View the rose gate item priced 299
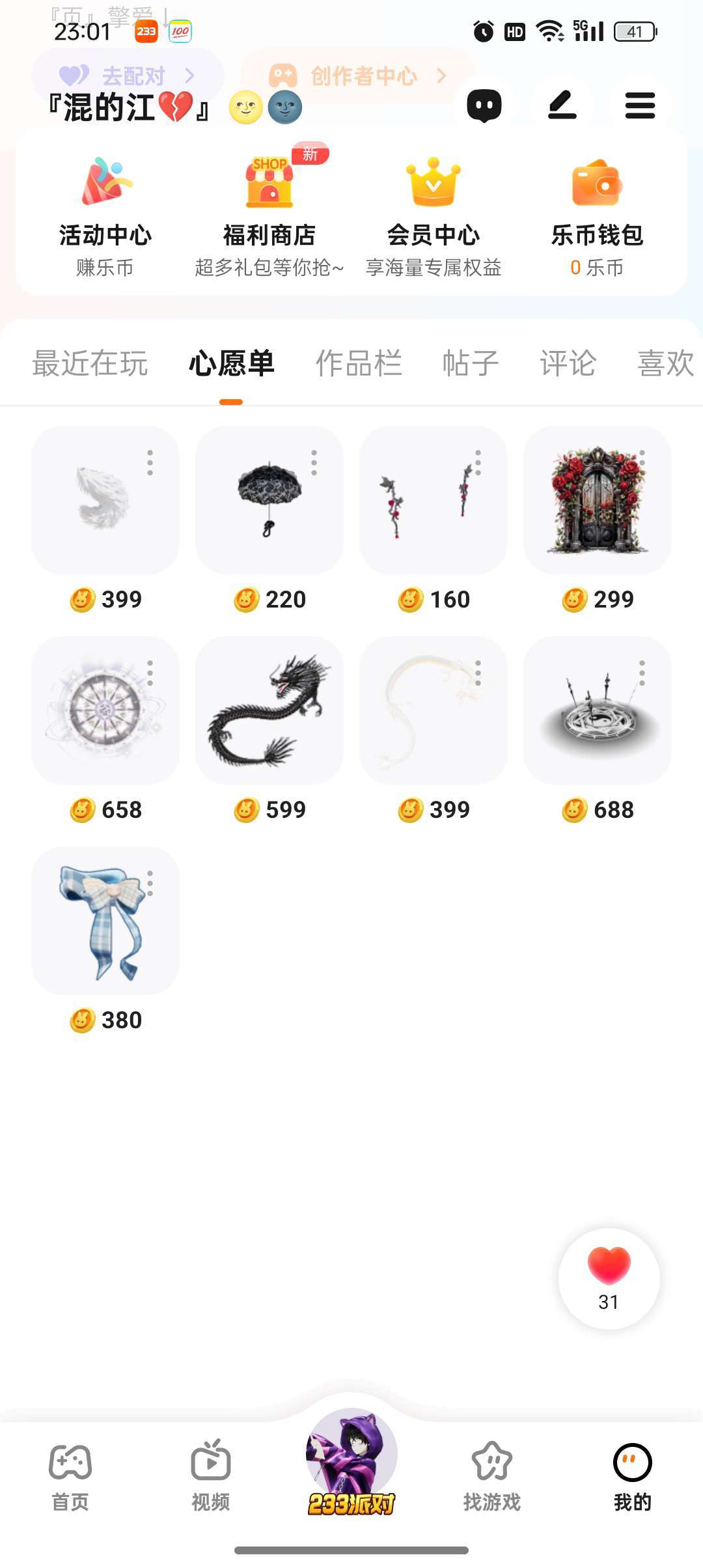This screenshot has height=1568, width=703. tap(598, 500)
